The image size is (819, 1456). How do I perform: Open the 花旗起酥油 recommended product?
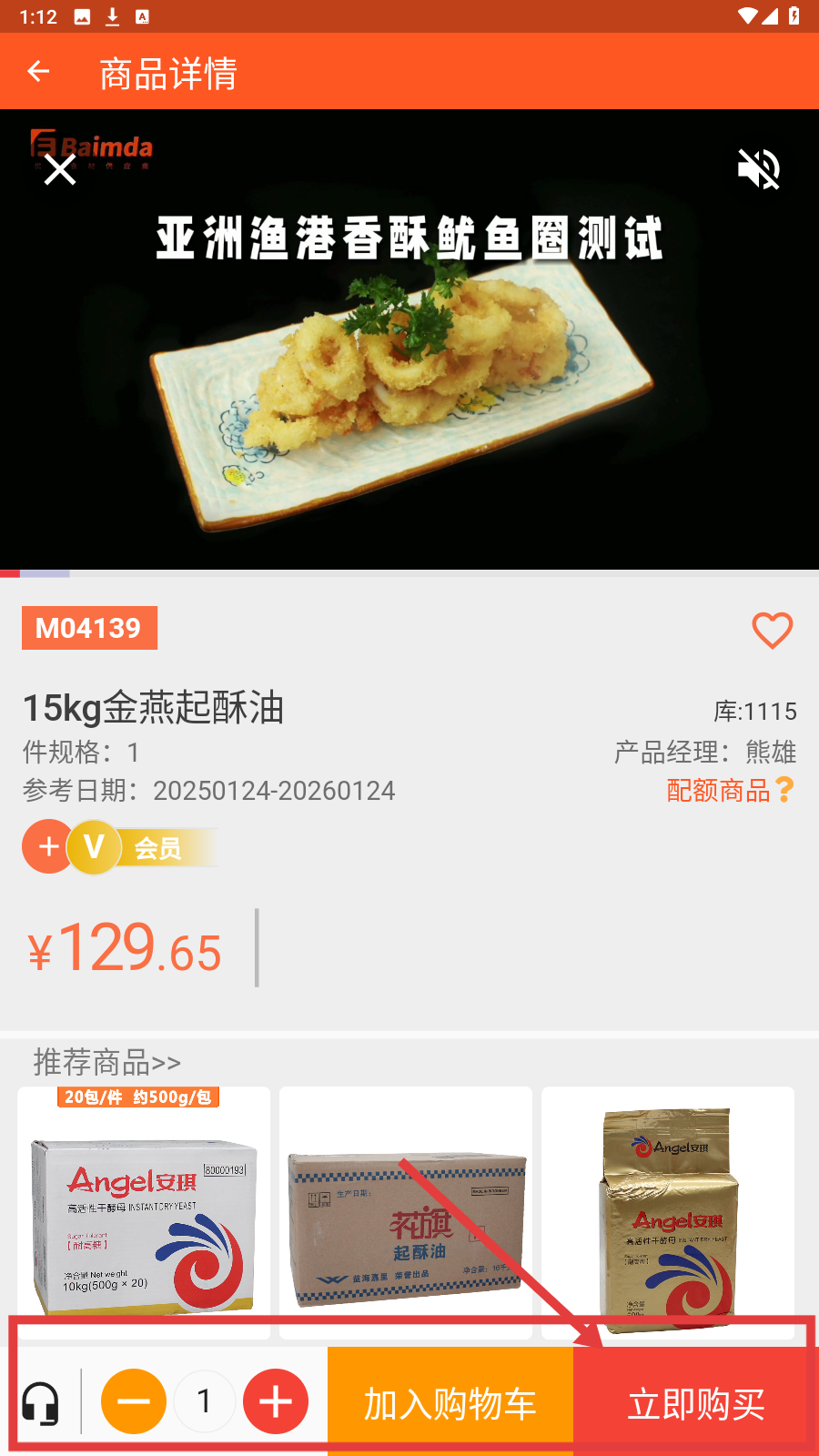[406, 1212]
